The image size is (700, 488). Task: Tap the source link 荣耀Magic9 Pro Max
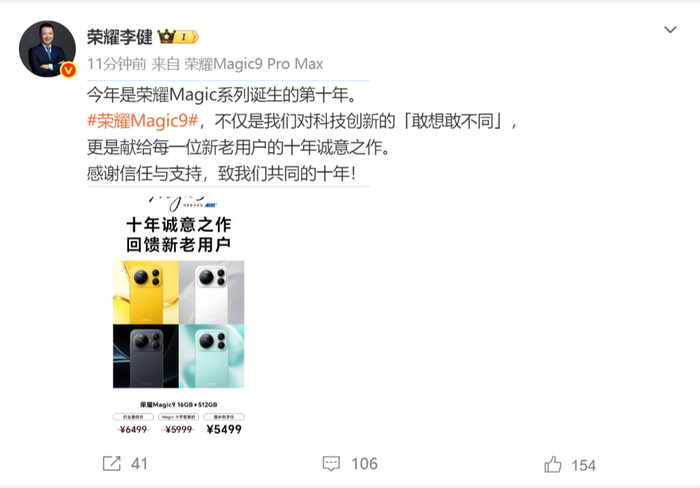pos(254,64)
